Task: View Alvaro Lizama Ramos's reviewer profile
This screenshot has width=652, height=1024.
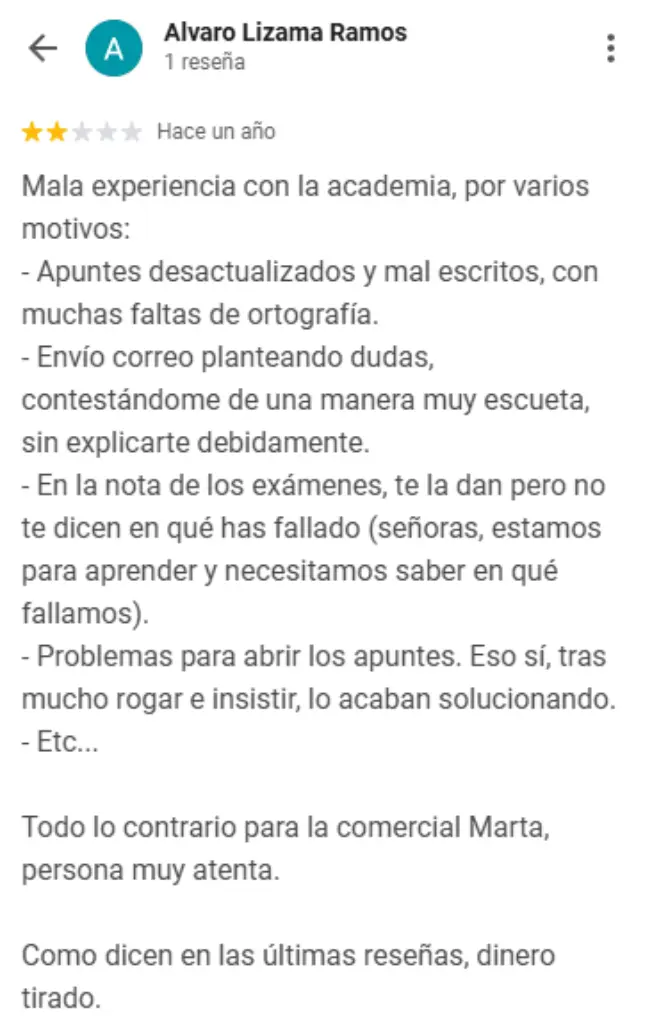Action: click(x=285, y=33)
